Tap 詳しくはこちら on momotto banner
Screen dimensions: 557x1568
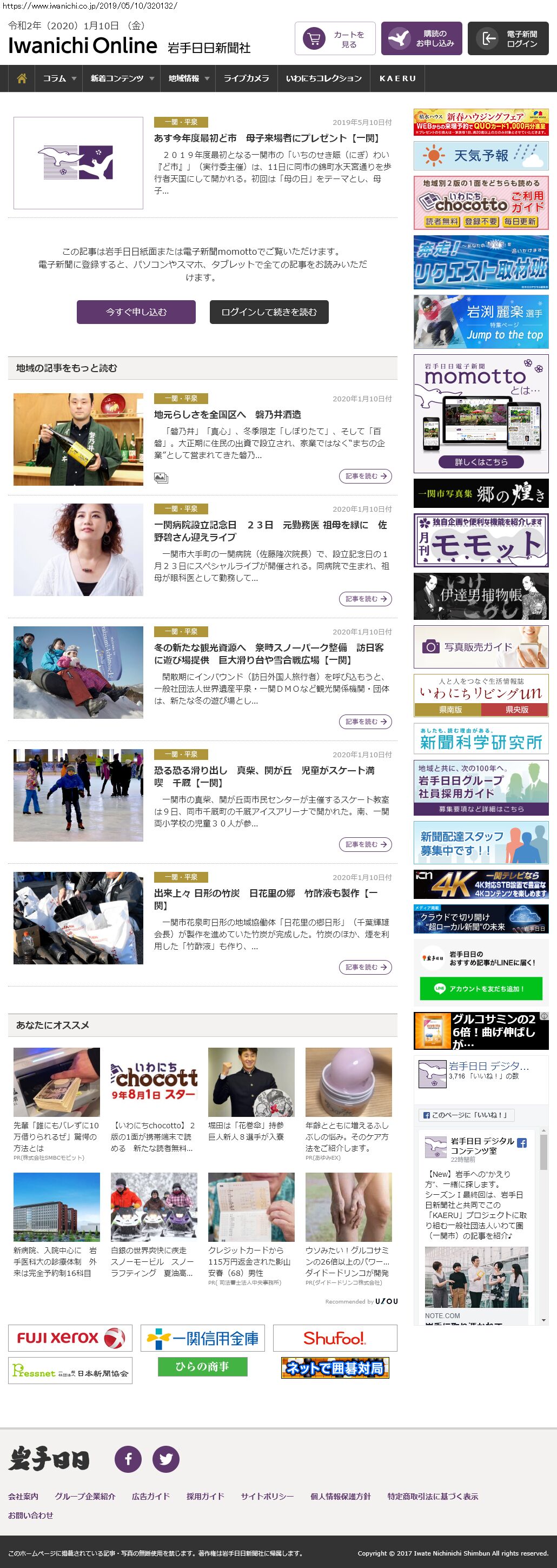point(481,462)
